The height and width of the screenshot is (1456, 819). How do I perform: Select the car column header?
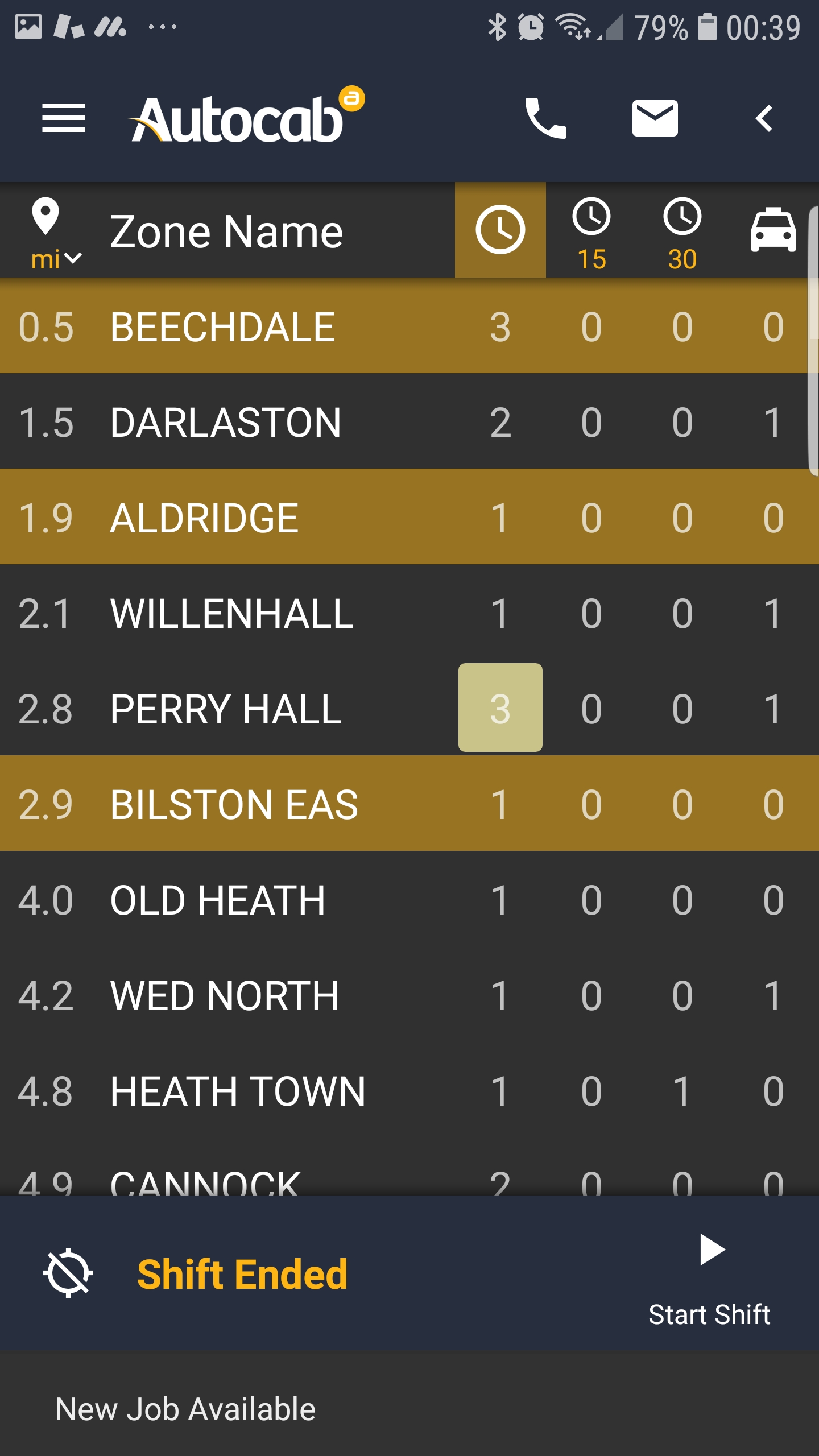point(773,230)
